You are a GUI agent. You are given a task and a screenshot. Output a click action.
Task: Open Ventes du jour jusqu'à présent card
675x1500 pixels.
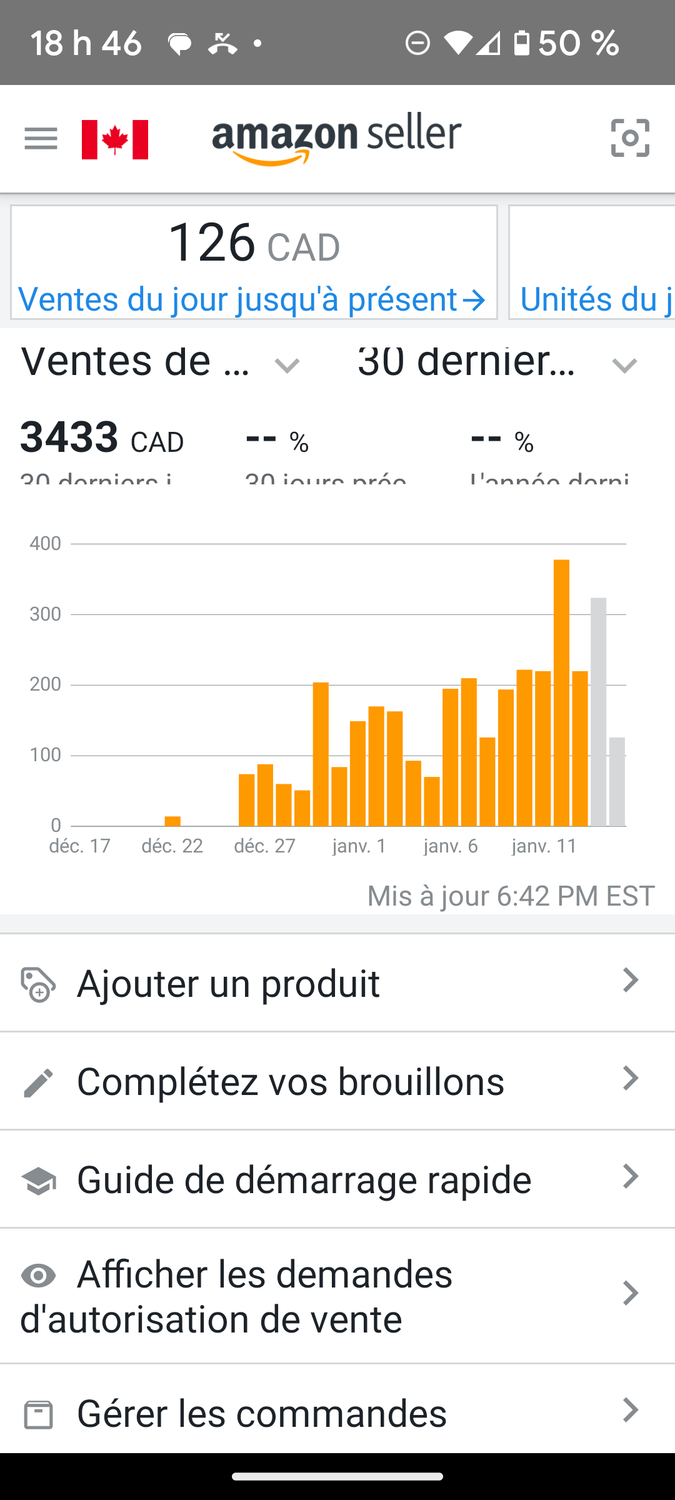pyautogui.click(x=254, y=262)
